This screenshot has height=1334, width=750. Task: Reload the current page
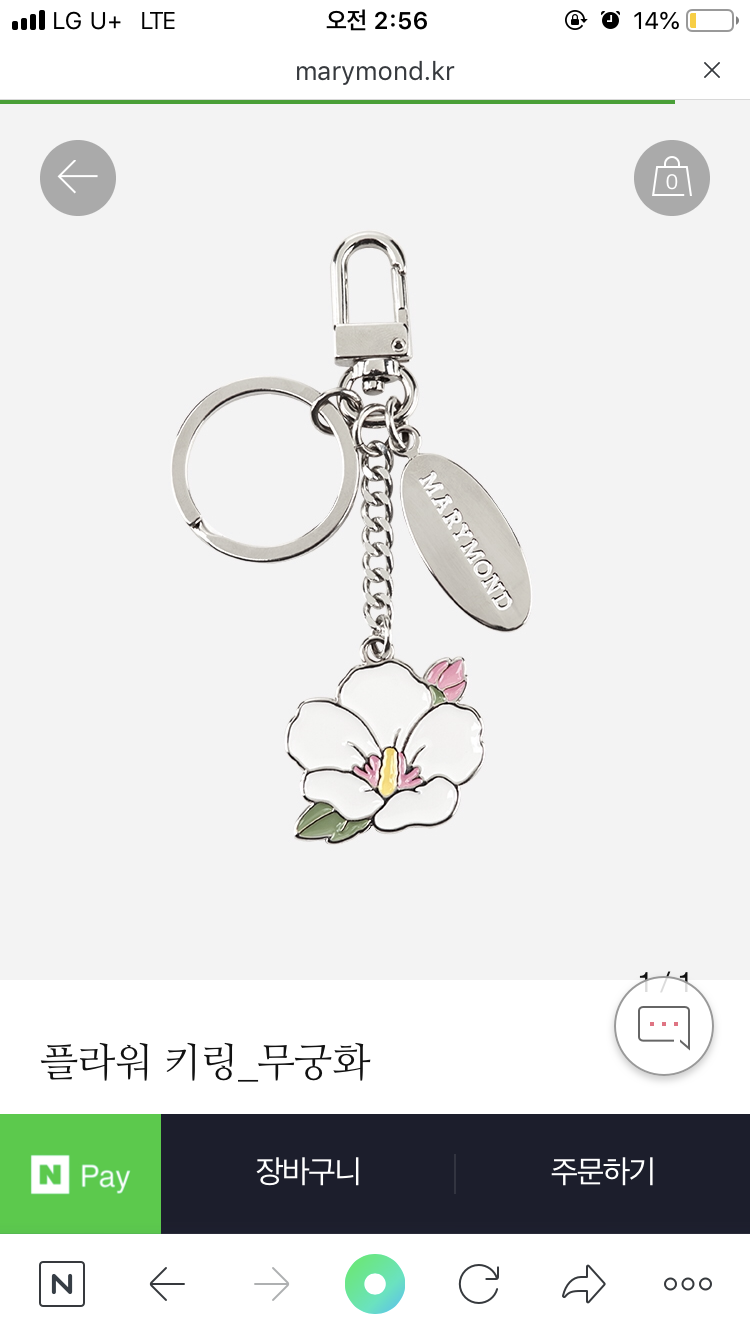pyautogui.click(x=479, y=1284)
